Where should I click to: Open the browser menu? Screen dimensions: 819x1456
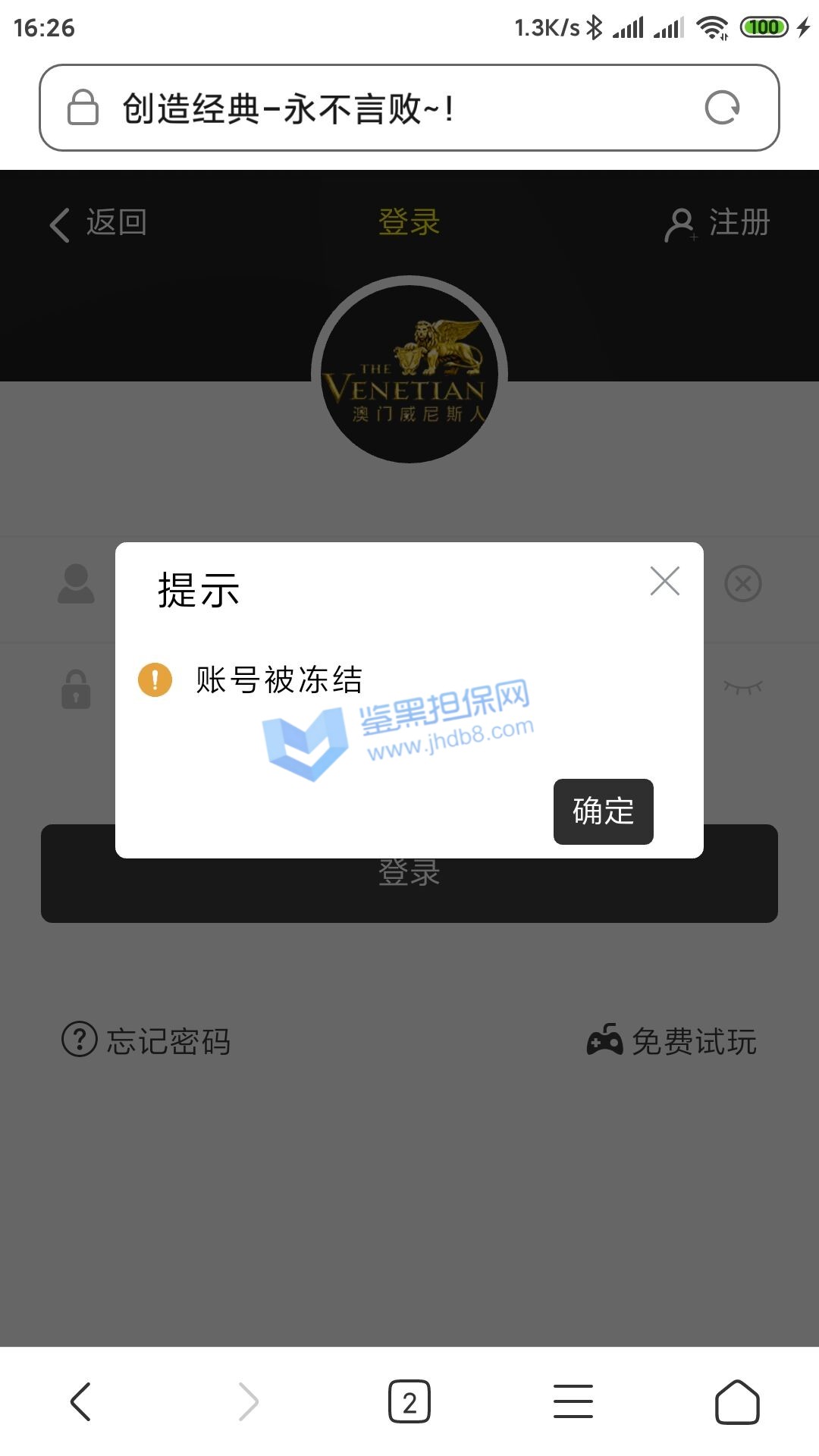pyautogui.click(x=573, y=1401)
